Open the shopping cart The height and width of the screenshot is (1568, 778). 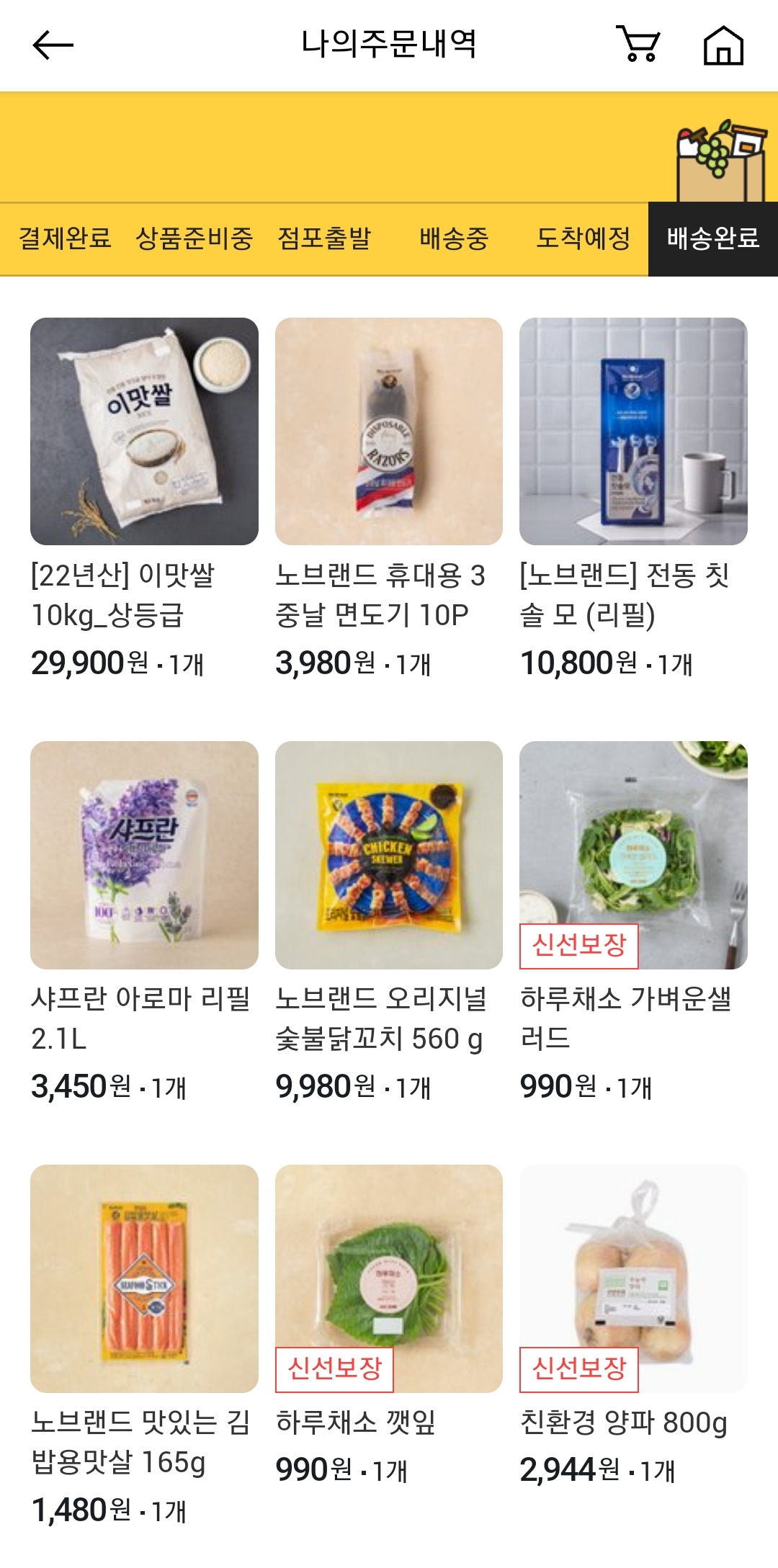[x=638, y=45]
